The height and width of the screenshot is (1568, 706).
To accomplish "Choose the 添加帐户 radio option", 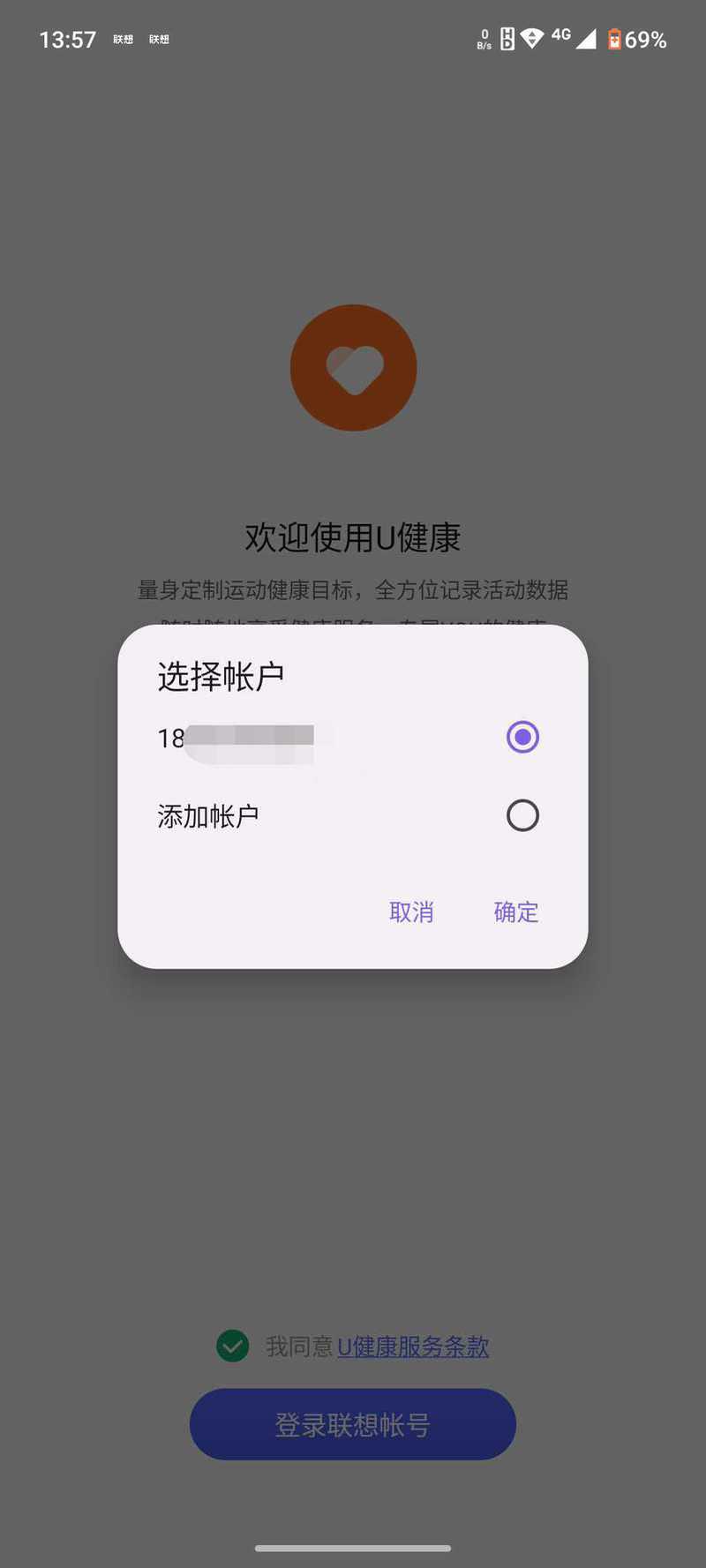I will (x=522, y=815).
